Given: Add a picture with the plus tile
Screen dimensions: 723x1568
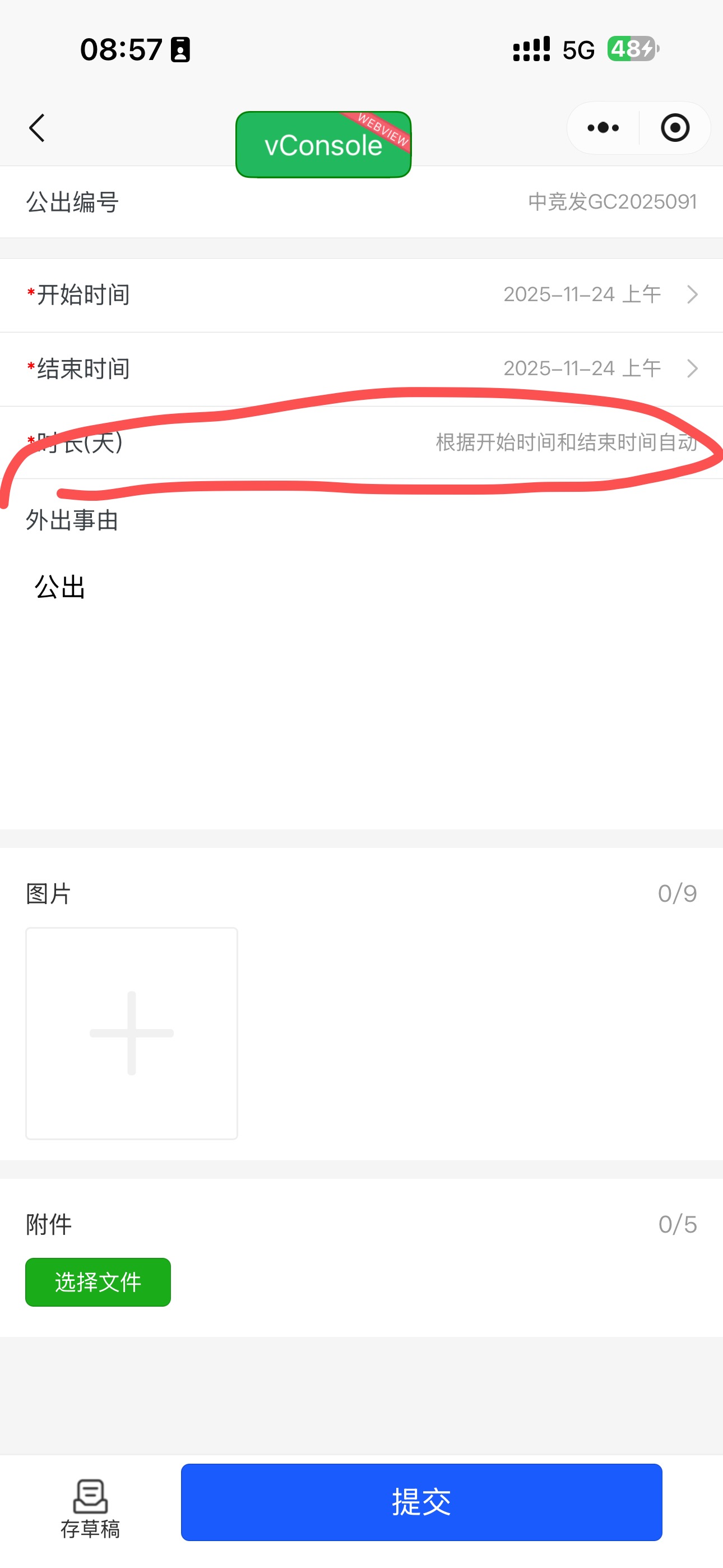Looking at the screenshot, I should tap(132, 1033).
